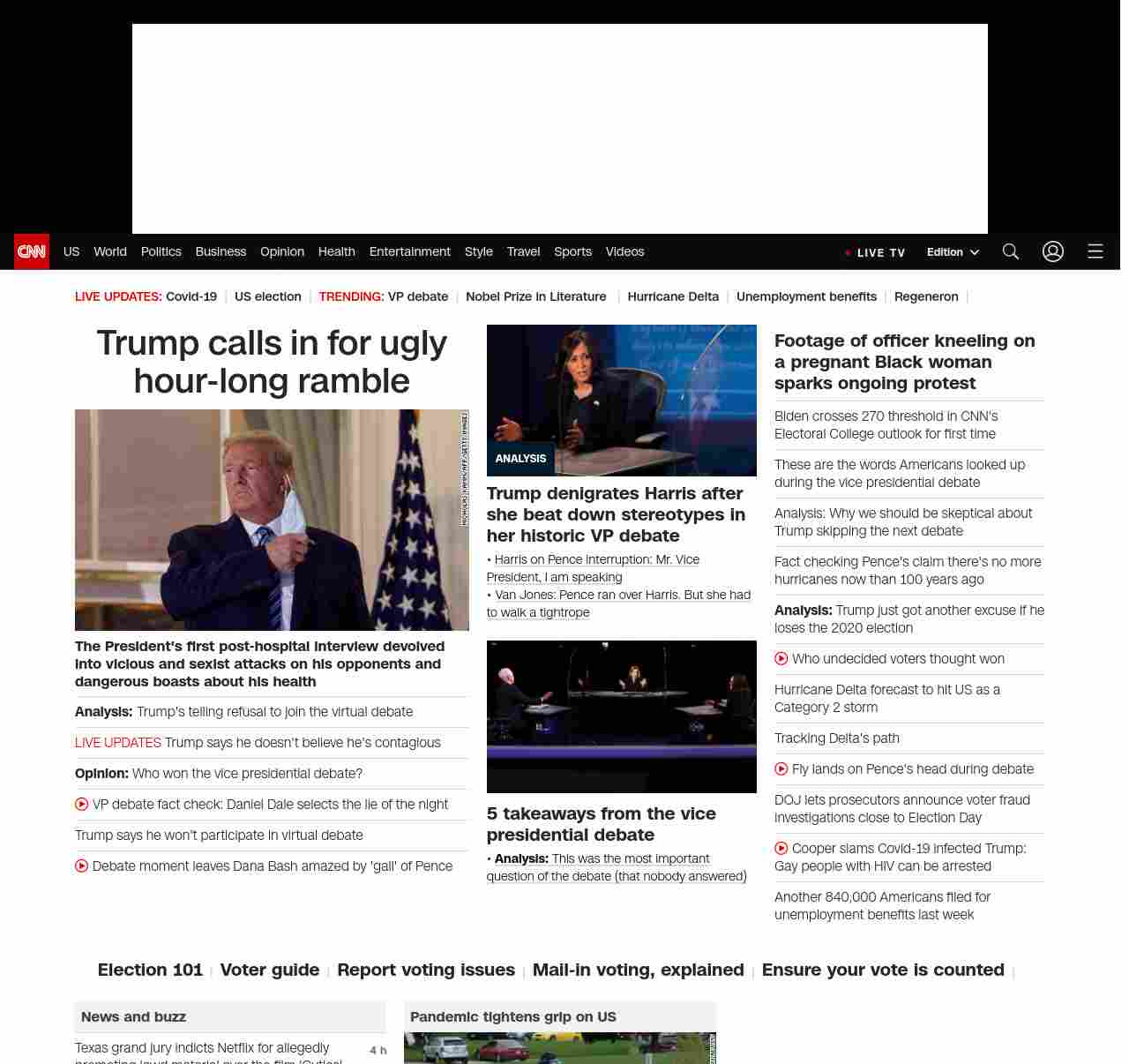The image size is (1129, 1064).
Task: Open the hamburger menu
Action: coord(1095,251)
